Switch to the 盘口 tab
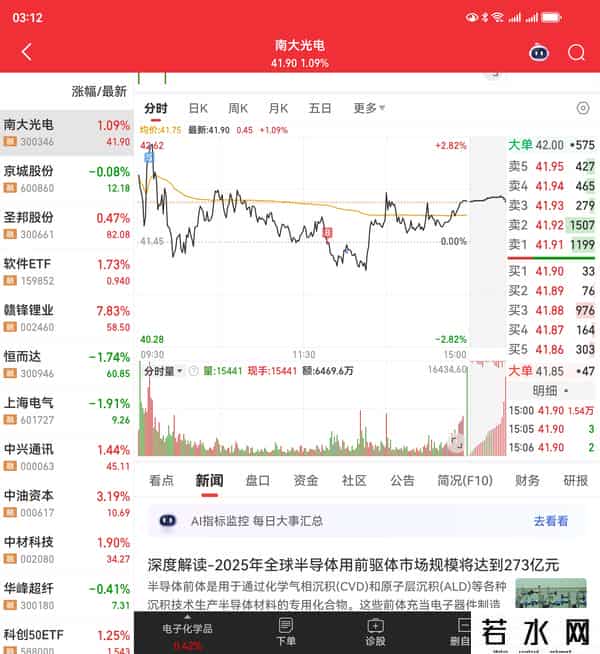Image resolution: width=600 pixels, height=654 pixels. click(258, 480)
